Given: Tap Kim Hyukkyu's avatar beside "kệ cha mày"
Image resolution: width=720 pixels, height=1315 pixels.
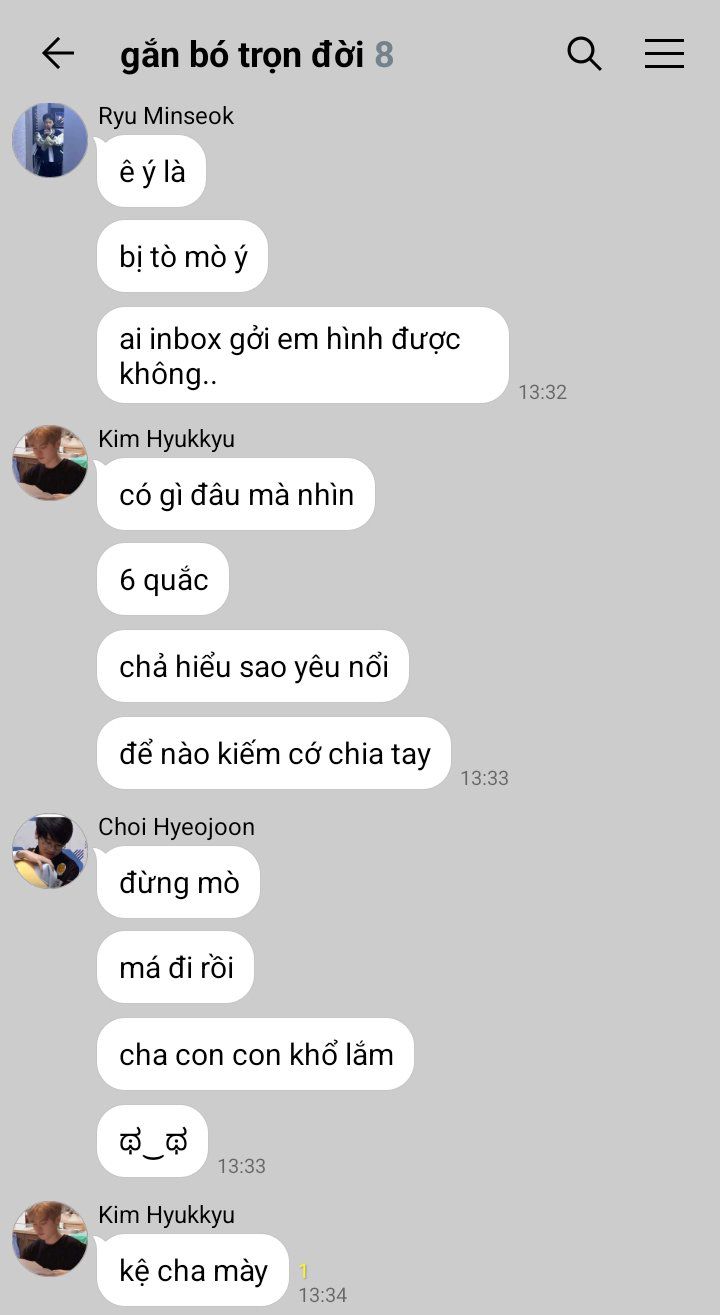Looking at the screenshot, I should point(50,1239).
